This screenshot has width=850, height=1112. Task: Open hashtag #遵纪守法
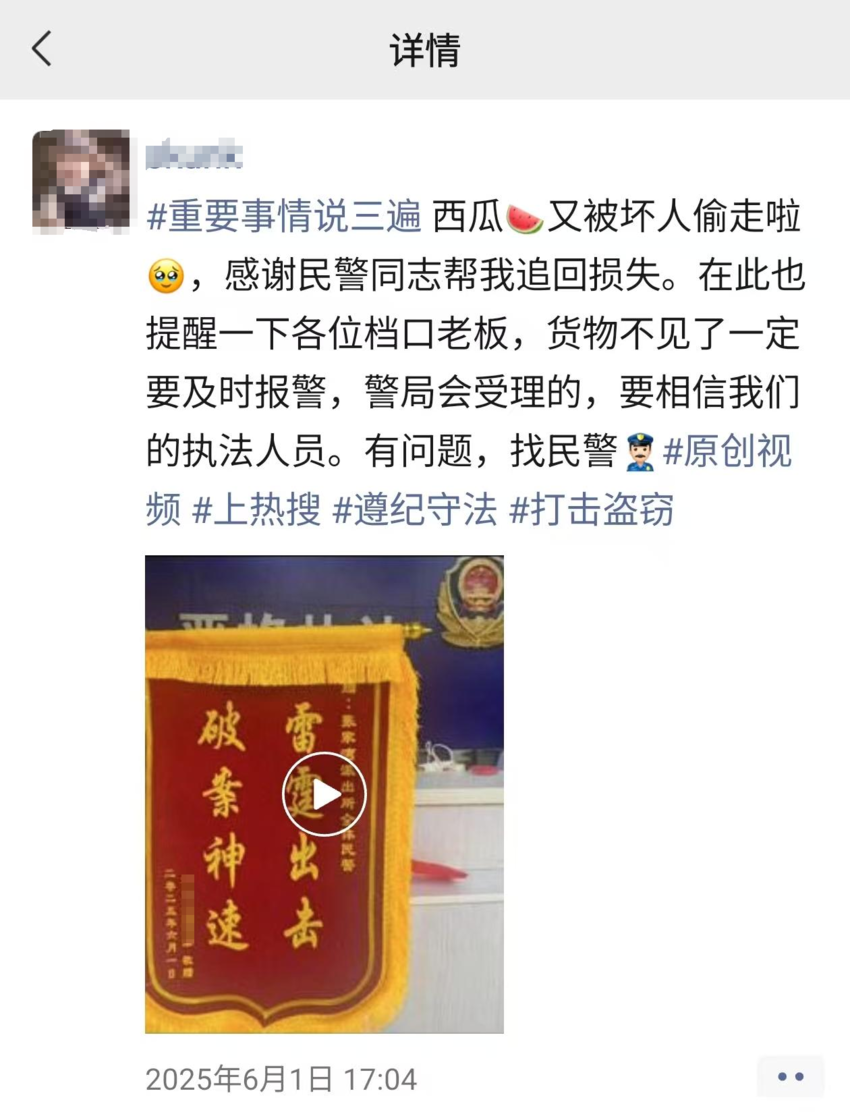point(415,509)
